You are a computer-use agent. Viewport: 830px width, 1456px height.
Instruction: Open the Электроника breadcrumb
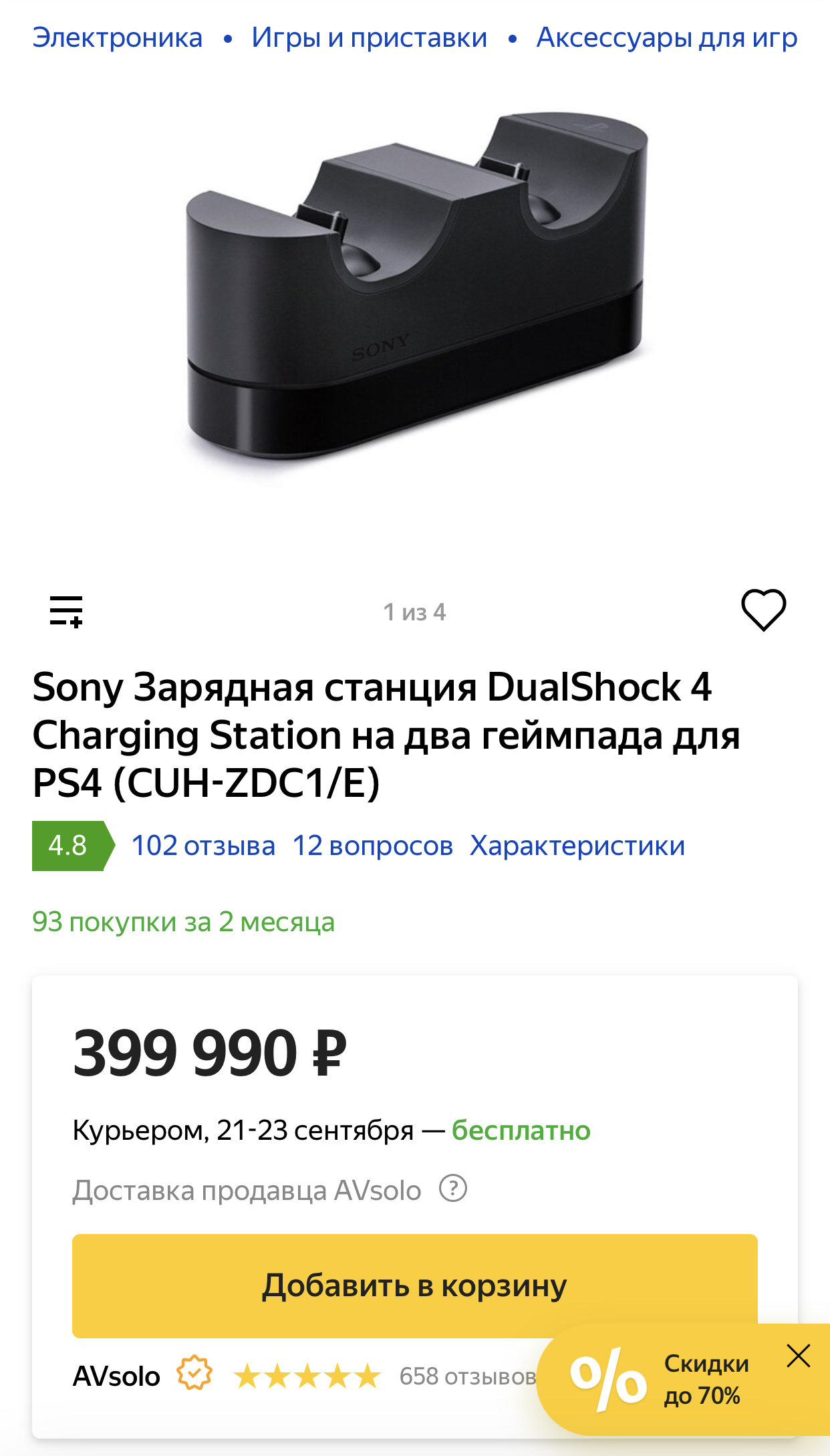[117, 37]
